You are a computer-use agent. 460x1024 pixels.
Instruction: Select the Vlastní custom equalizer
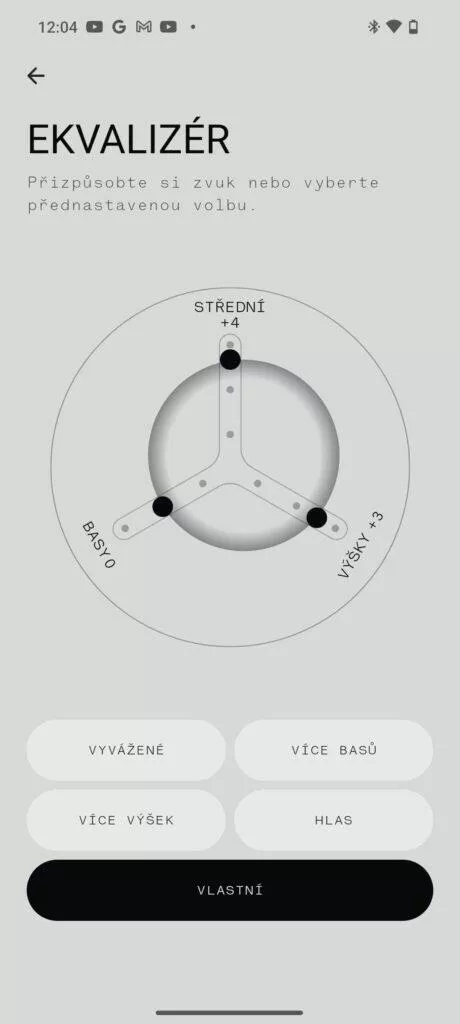coord(230,890)
